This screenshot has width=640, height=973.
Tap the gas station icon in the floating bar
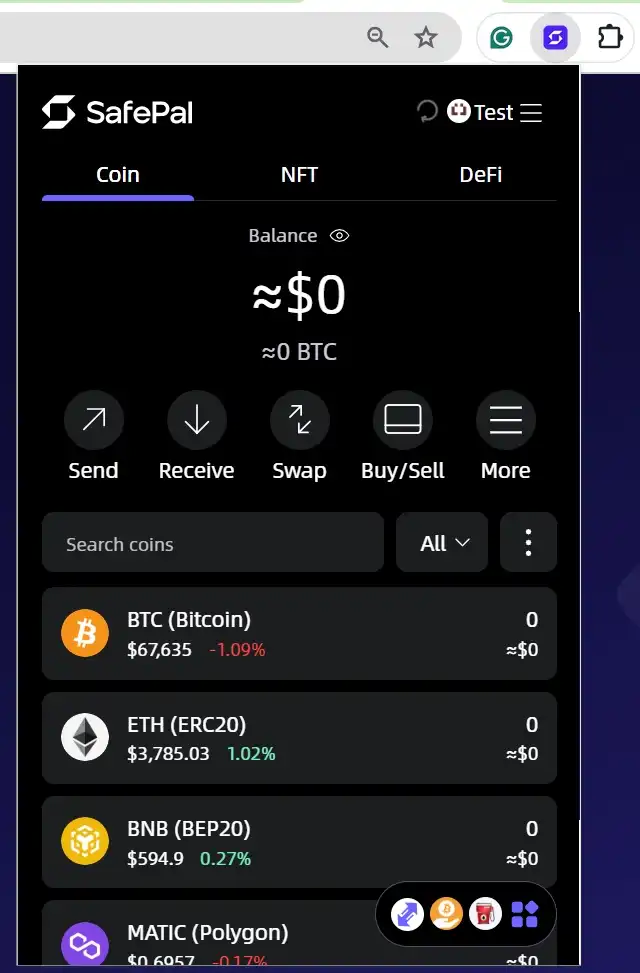point(485,913)
